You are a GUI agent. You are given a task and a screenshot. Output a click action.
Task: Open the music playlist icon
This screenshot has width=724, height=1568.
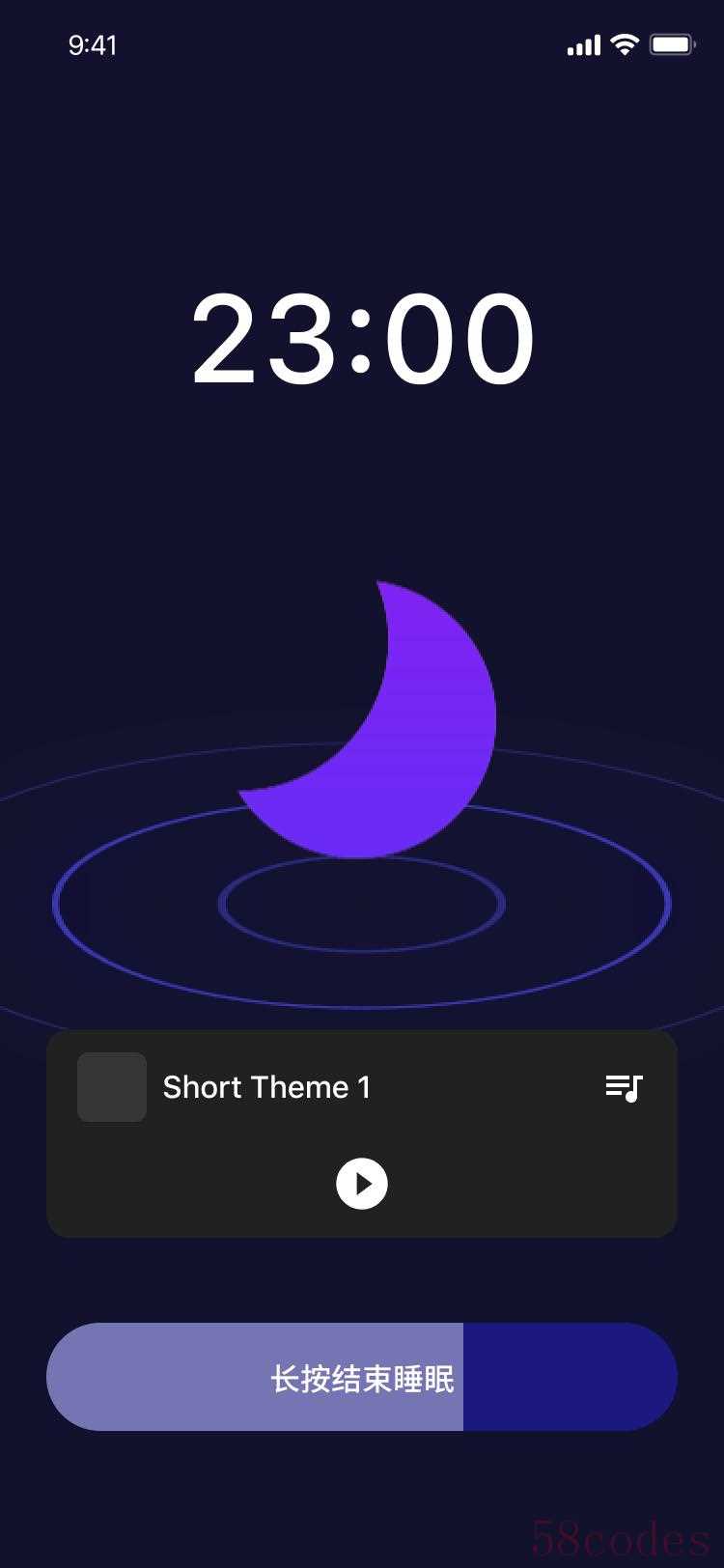tap(624, 1088)
